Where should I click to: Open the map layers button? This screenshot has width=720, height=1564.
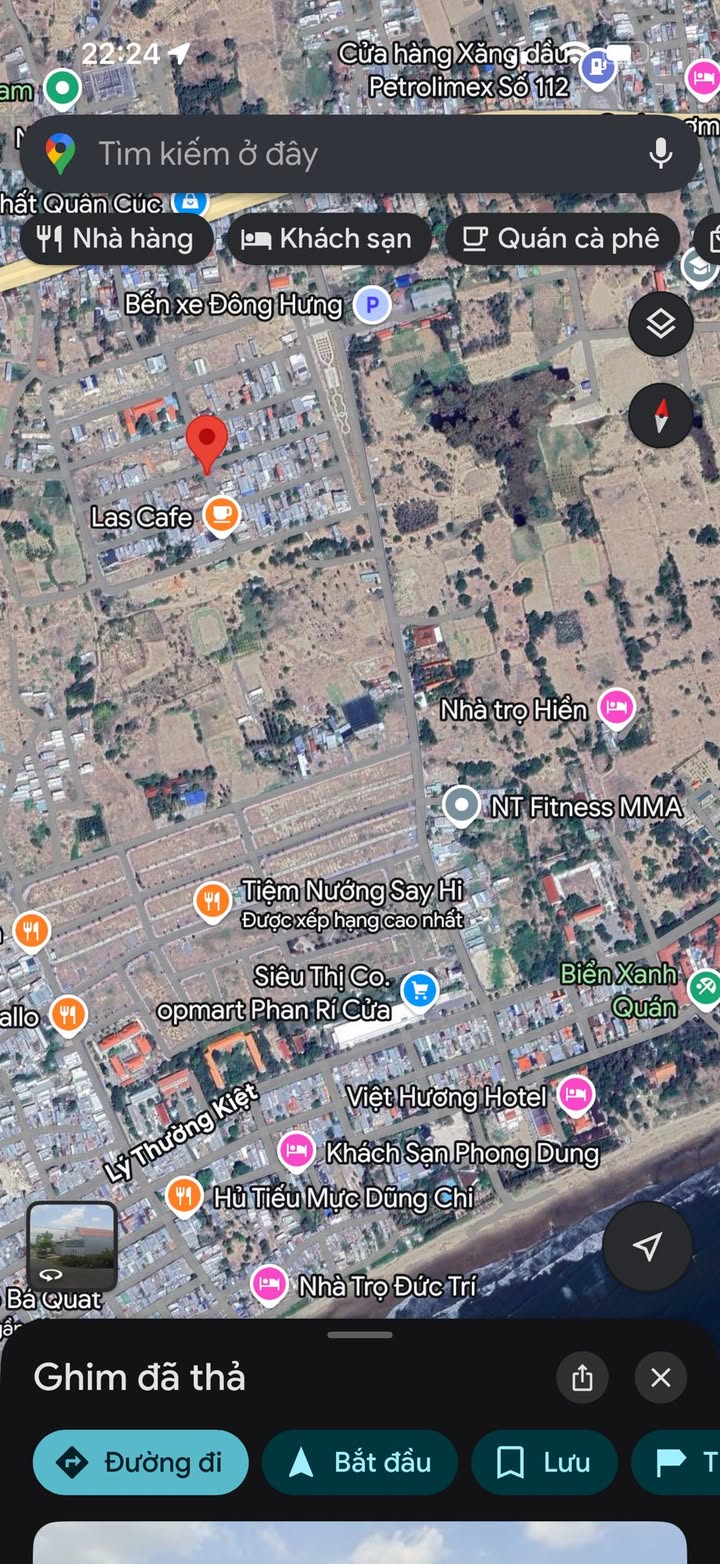[661, 324]
